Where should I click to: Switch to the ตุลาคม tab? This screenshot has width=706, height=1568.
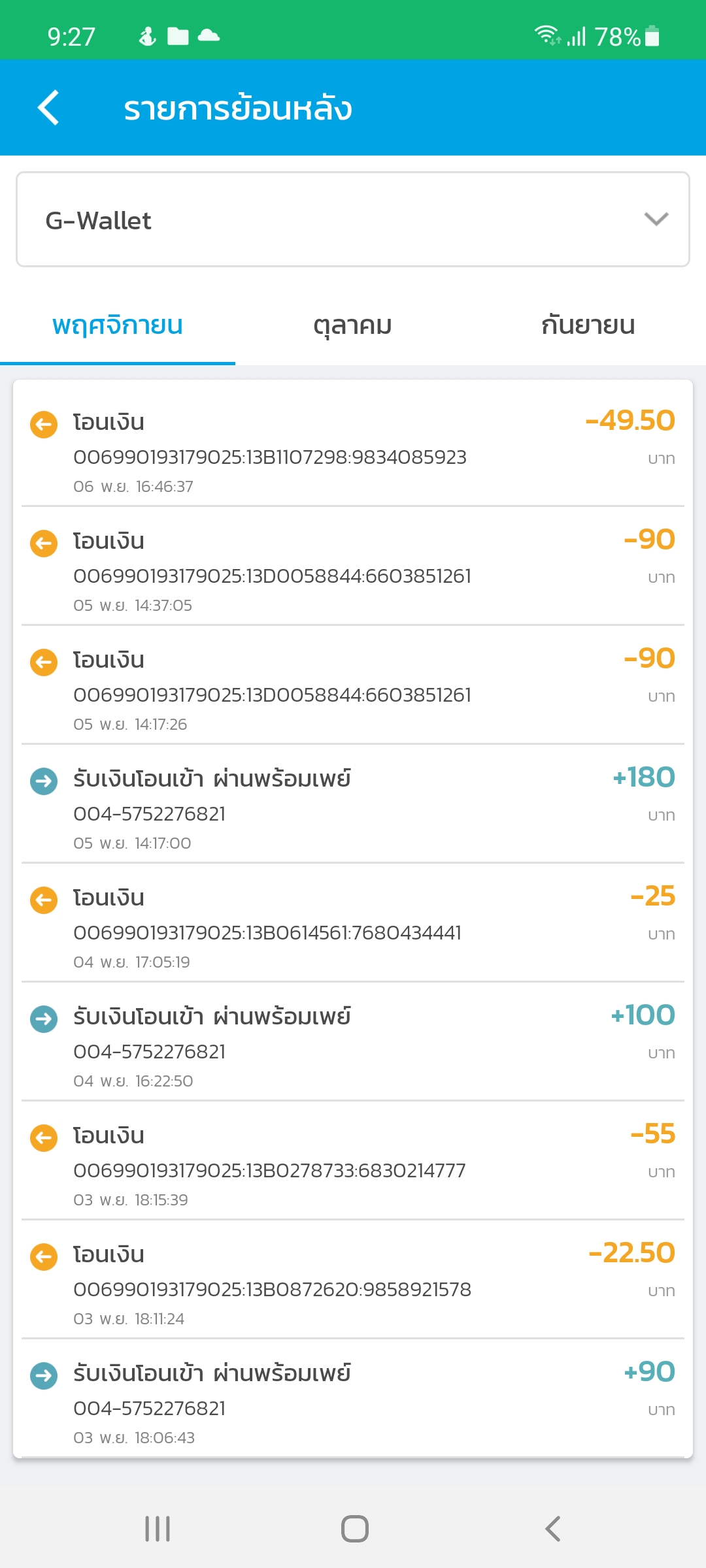(353, 325)
